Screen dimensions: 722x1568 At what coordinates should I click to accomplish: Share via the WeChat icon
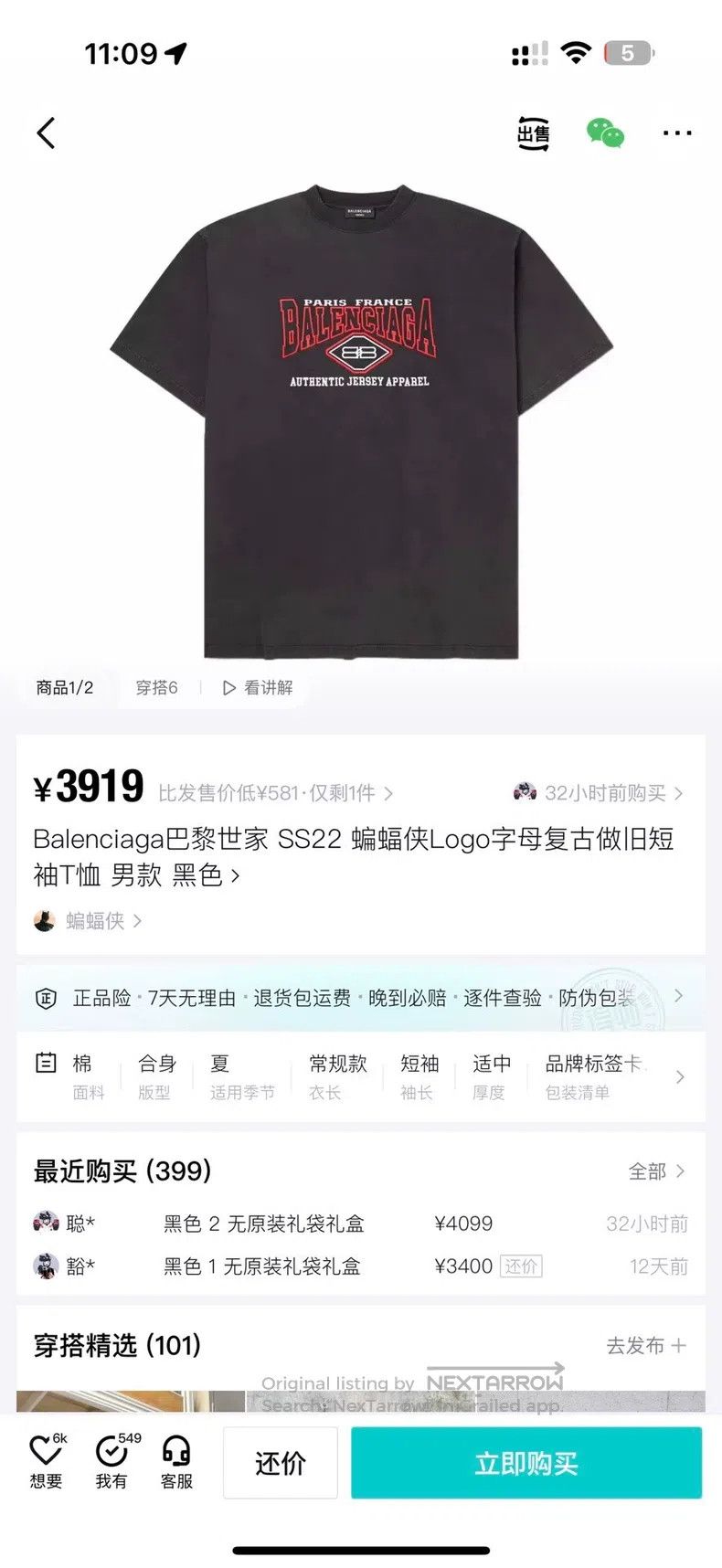(605, 133)
